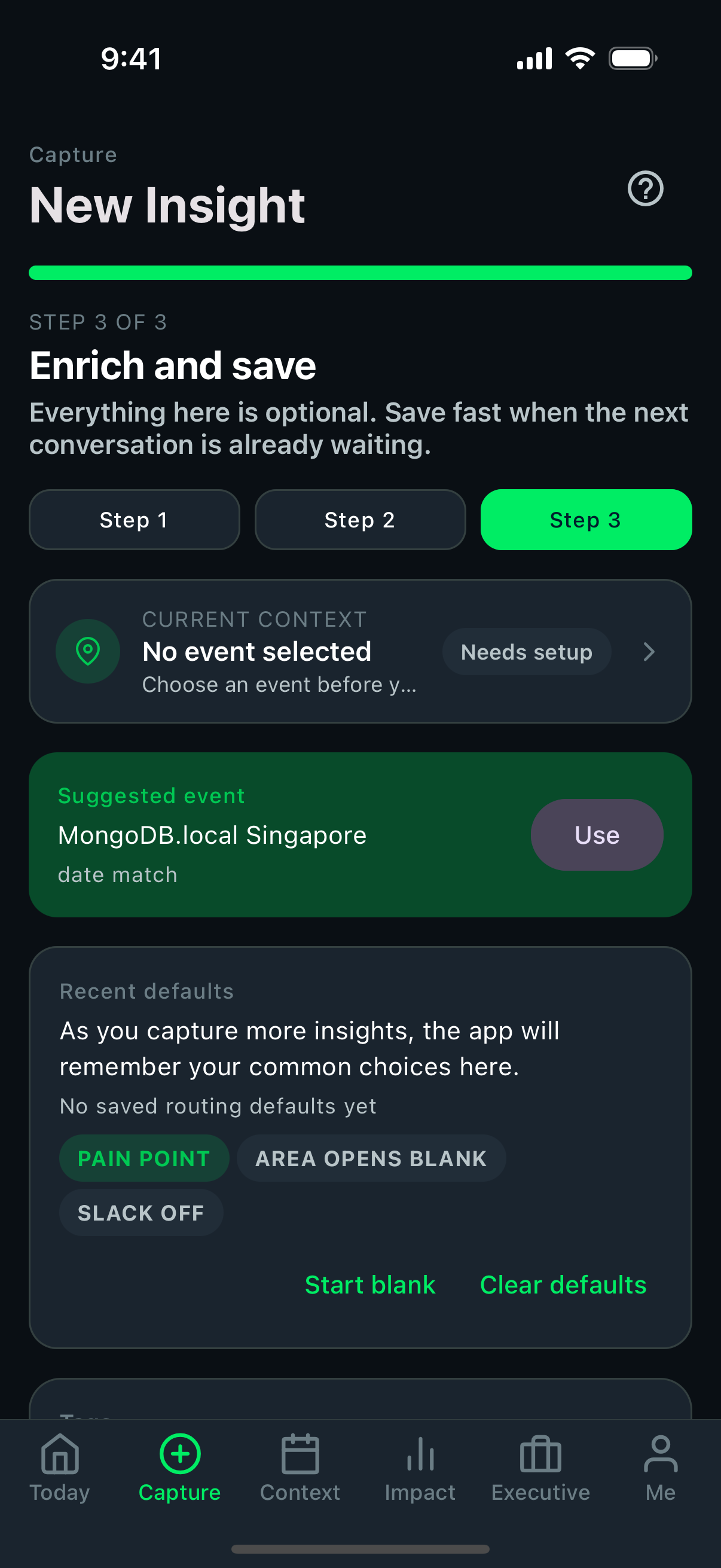Tap the green step progress bar
Viewport: 721px width, 1568px height.
[x=360, y=272]
